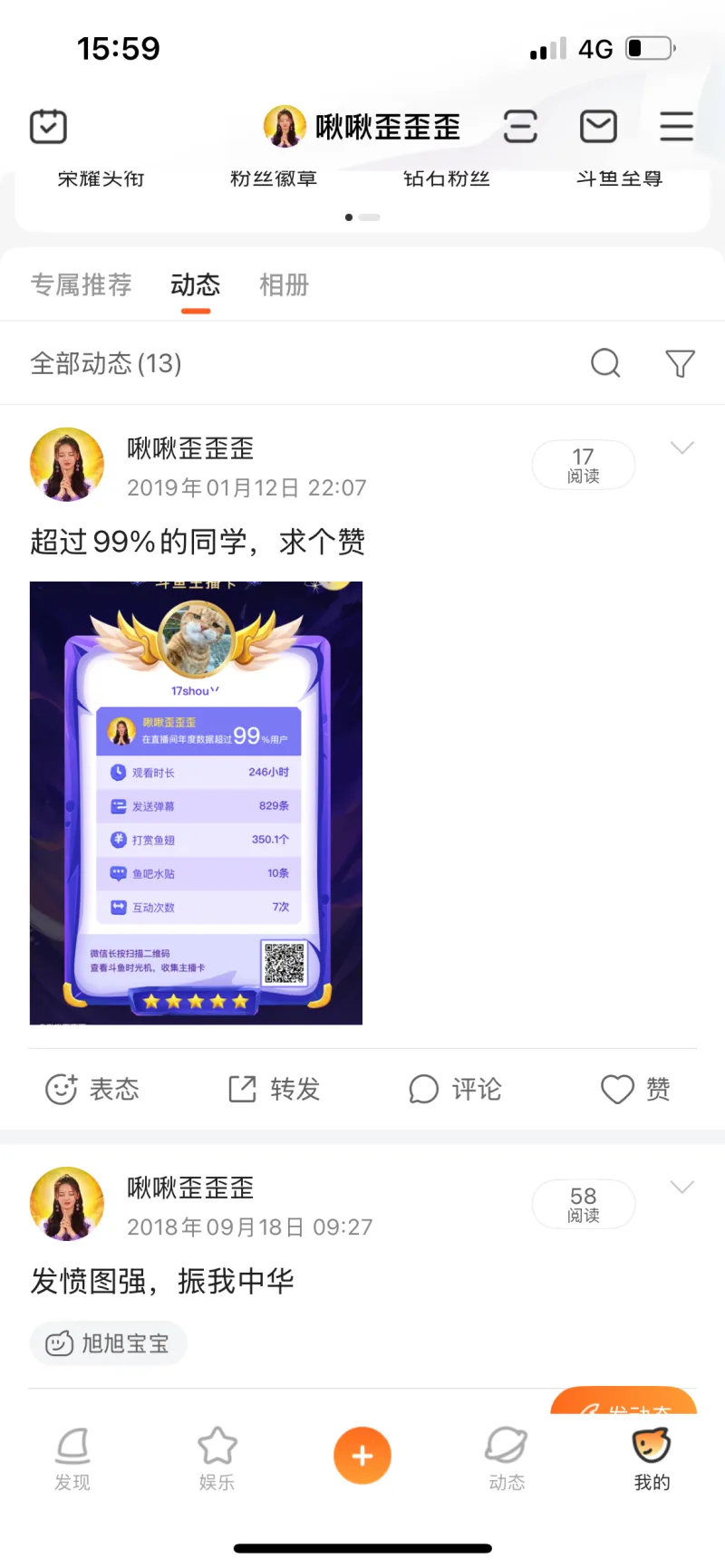Expand options for the 2018年09月18日 post

click(x=681, y=1187)
